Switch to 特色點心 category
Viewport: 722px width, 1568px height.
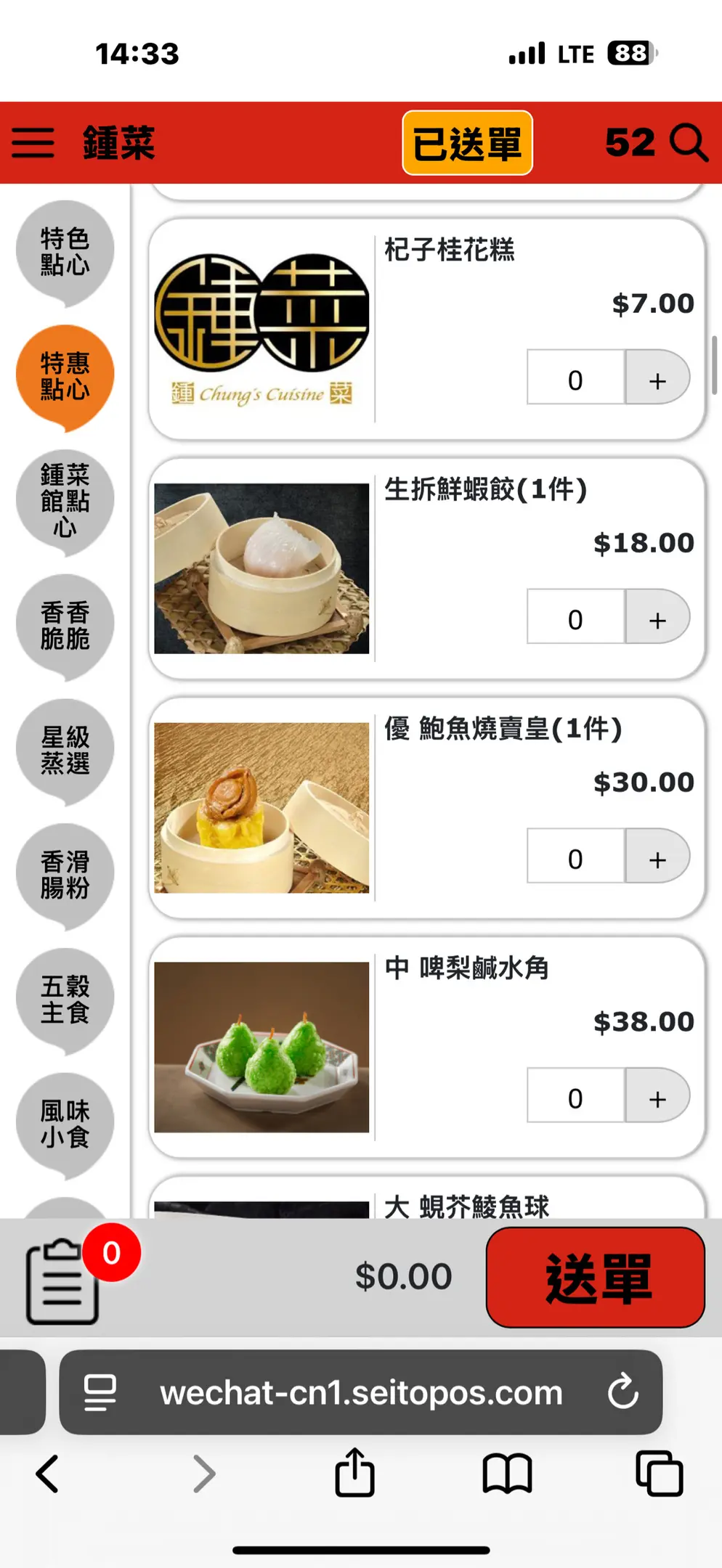pyautogui.click(x=65, y=251)
